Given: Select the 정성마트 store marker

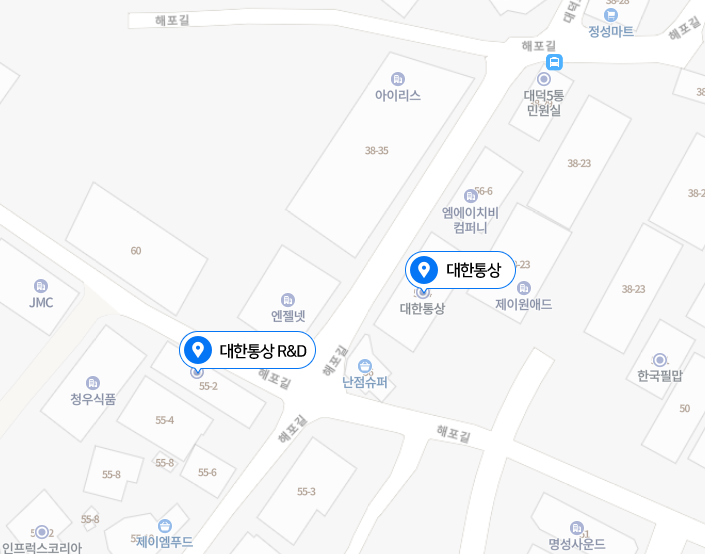Looking at the screenshot, I should (x=611, y=15).
